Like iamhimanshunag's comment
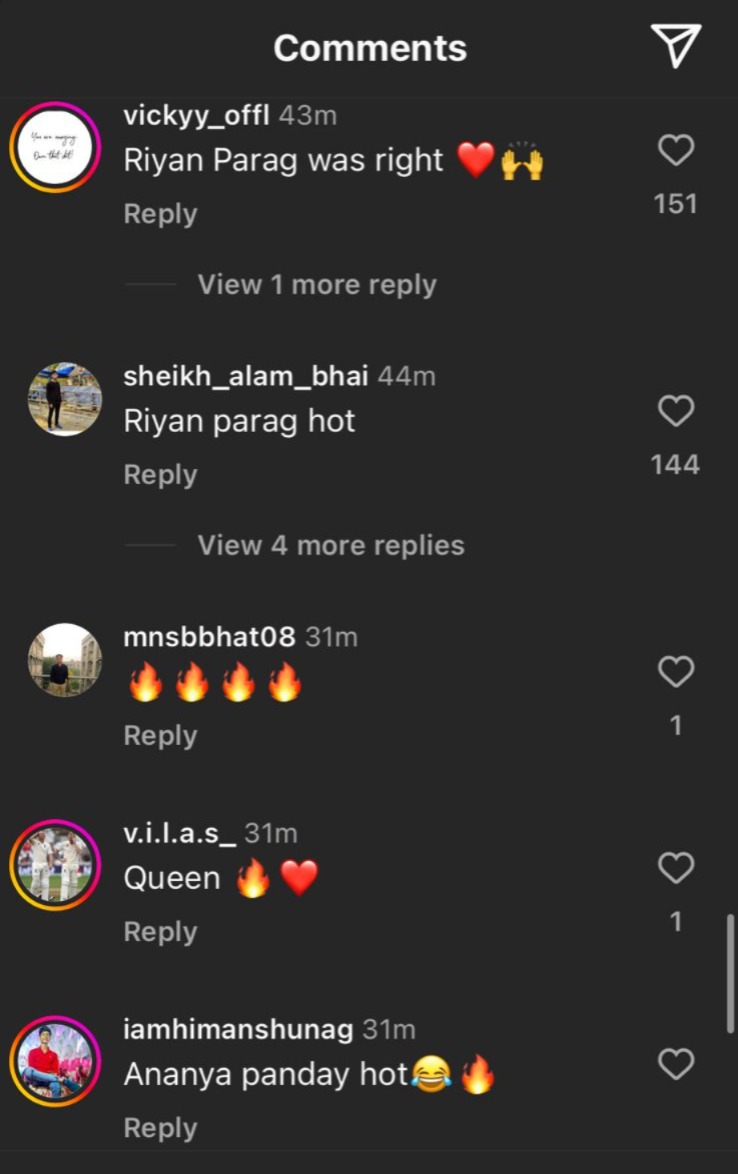Viewport: 738px width, 1174px height. pos(675,1064)
